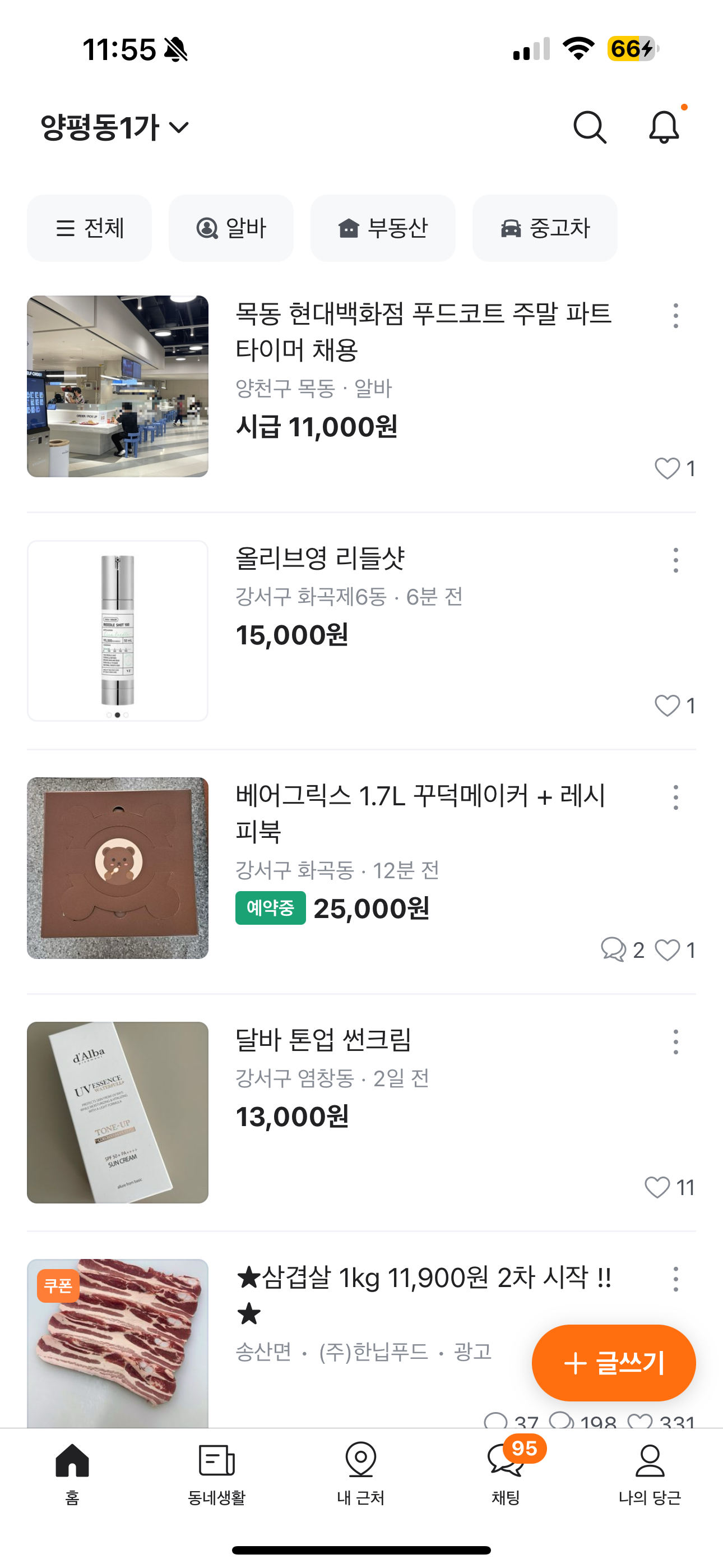Open more options for 올리브영 리들샷
Viewport: 723px width, 1568px height.
pos(675,560)
